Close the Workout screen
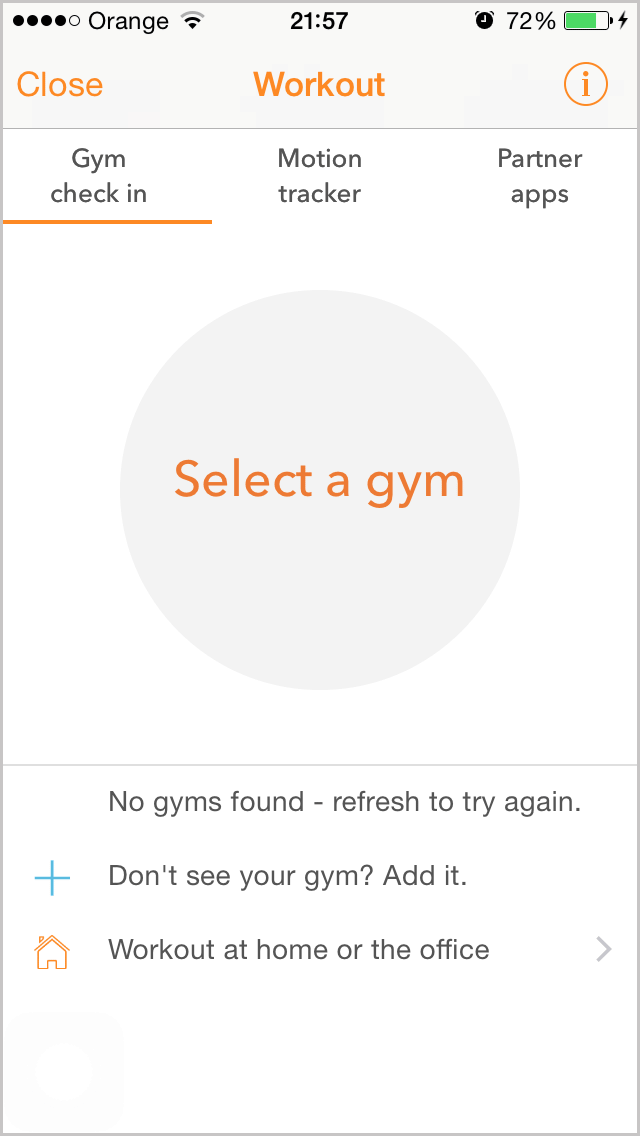Screen dimensions: 640x1136 point(59,85)
